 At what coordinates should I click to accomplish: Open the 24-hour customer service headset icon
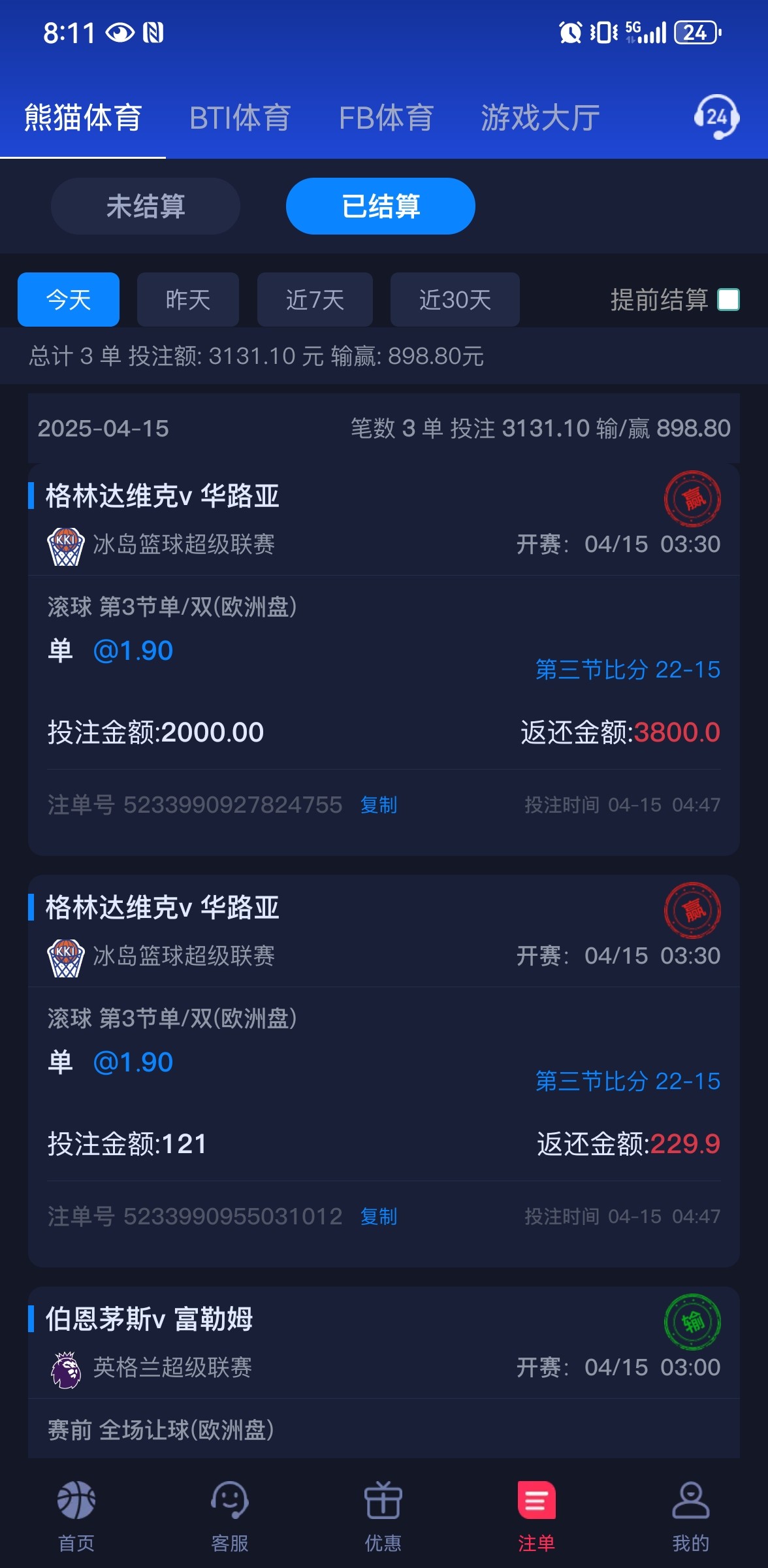pyautogui.click(x=716, y=118)
